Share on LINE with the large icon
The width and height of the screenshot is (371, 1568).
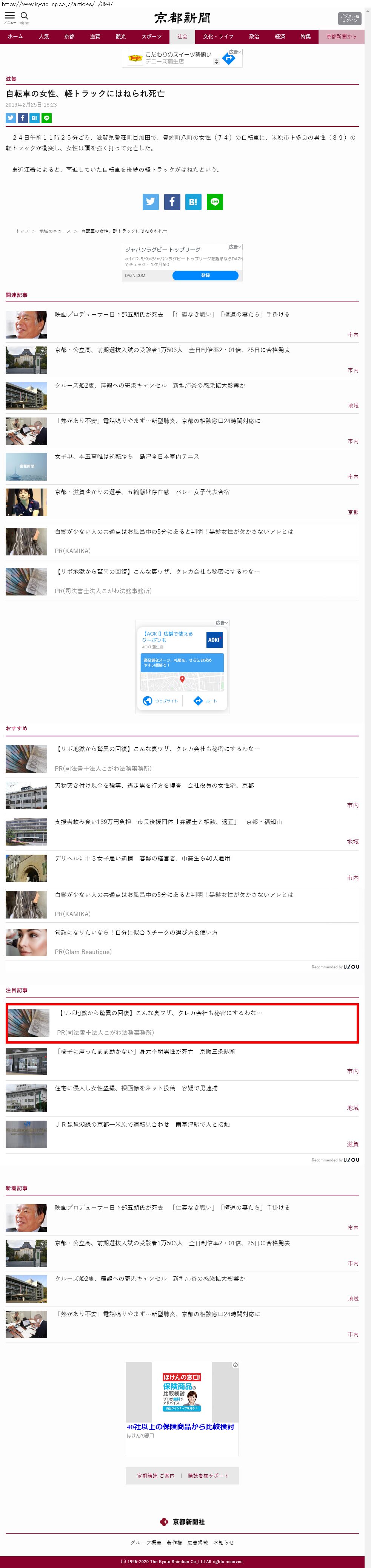[215, 201]
